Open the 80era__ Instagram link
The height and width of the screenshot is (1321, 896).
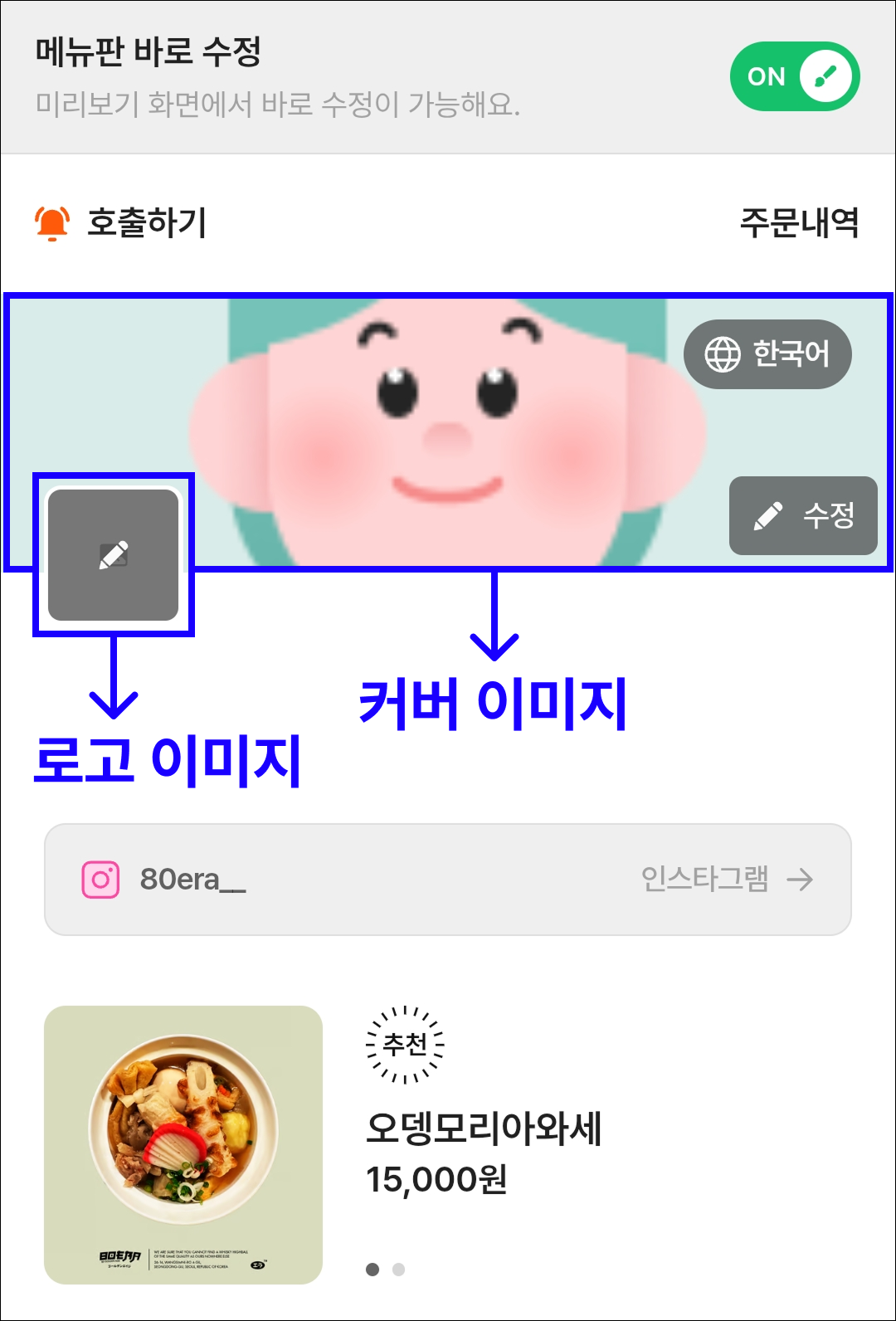tap(448, 880)
